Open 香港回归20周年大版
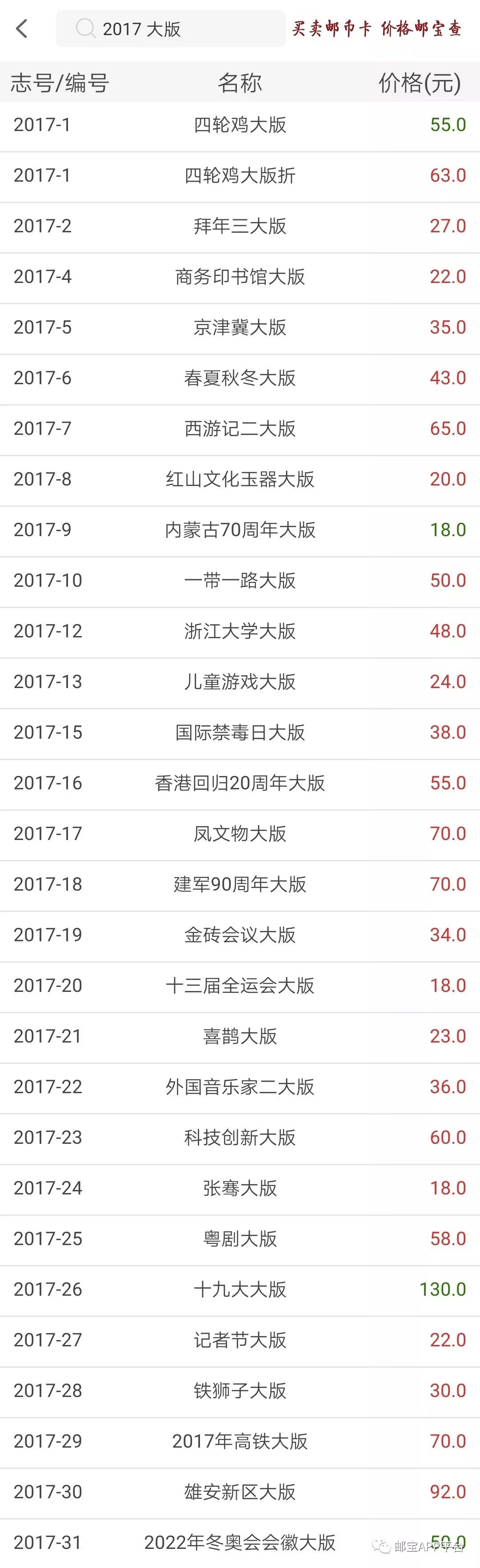 coord(240,783)
